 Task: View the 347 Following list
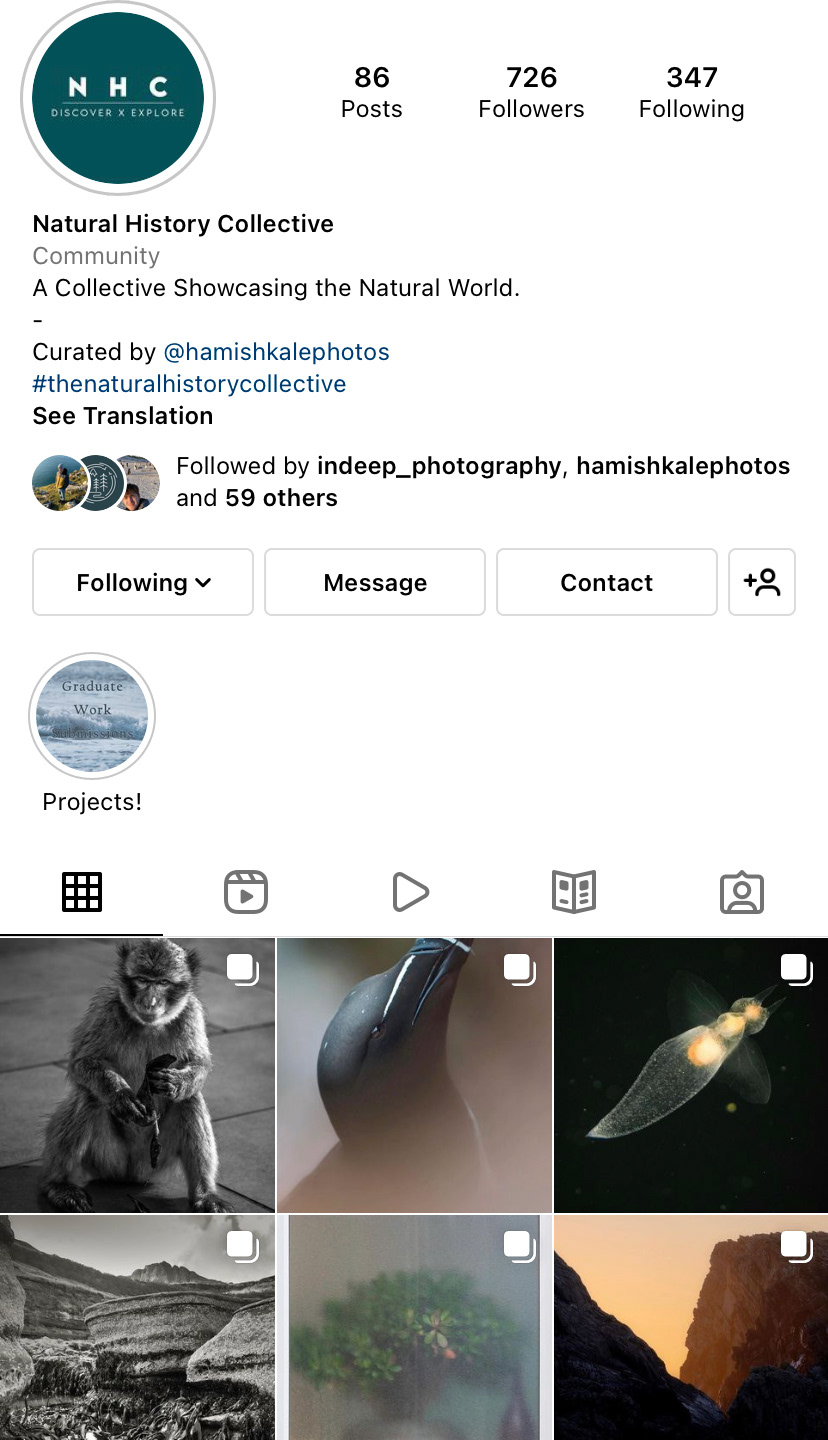pos(691,92)
